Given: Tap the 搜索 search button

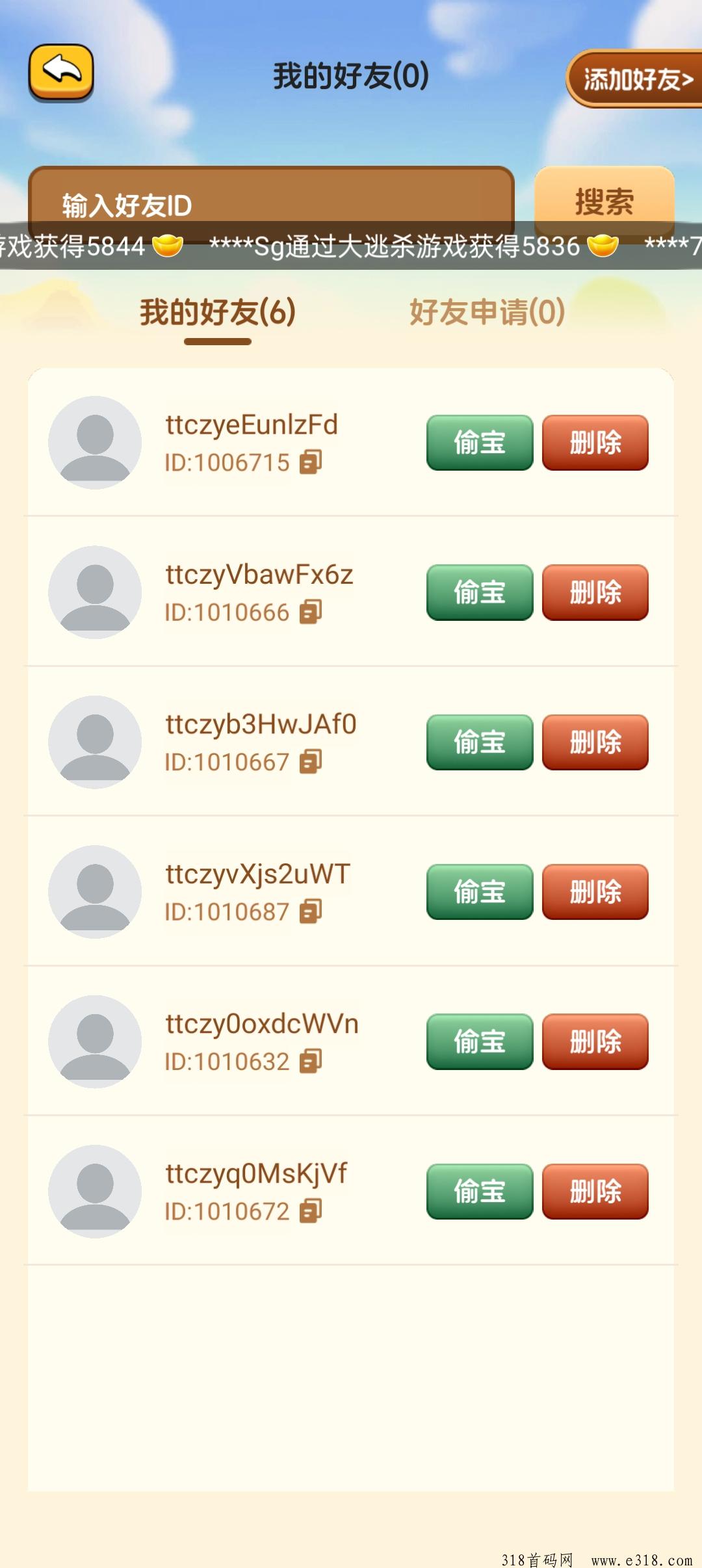Looking at the screenshot, I should pos(604,202).
